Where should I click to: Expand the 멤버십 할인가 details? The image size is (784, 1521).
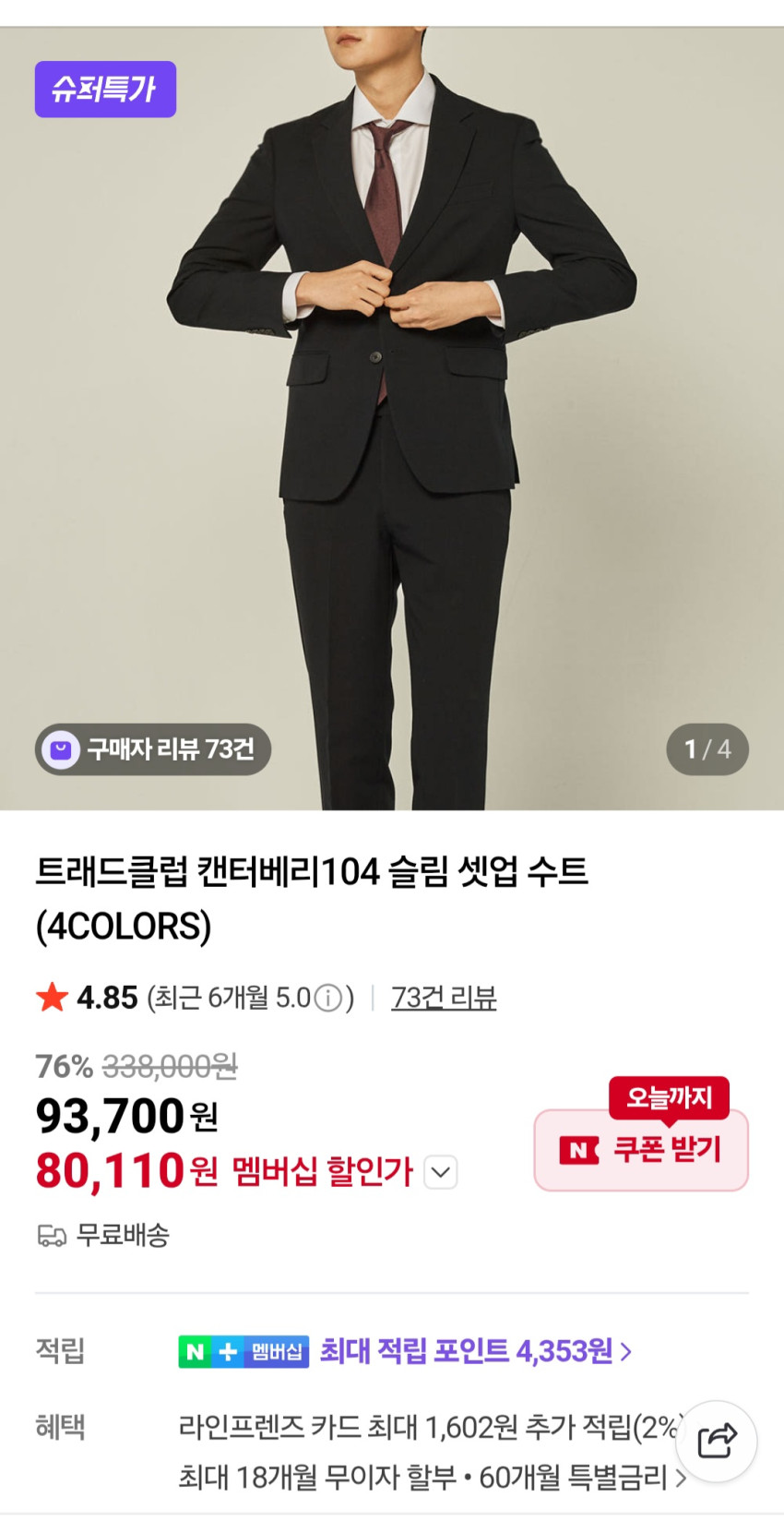441,1173
